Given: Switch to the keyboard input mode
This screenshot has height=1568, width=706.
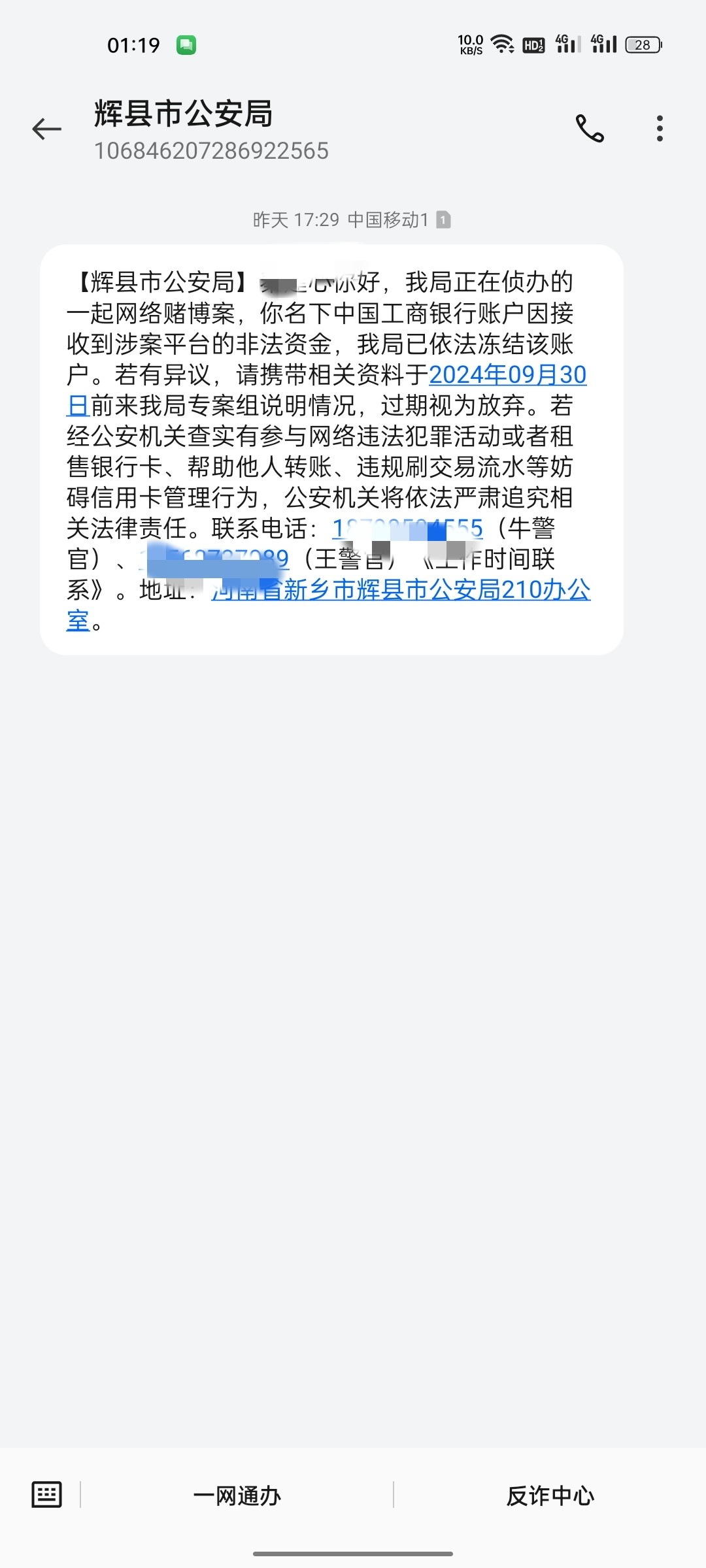Looking at the screenshot, I should point(47,1494).
